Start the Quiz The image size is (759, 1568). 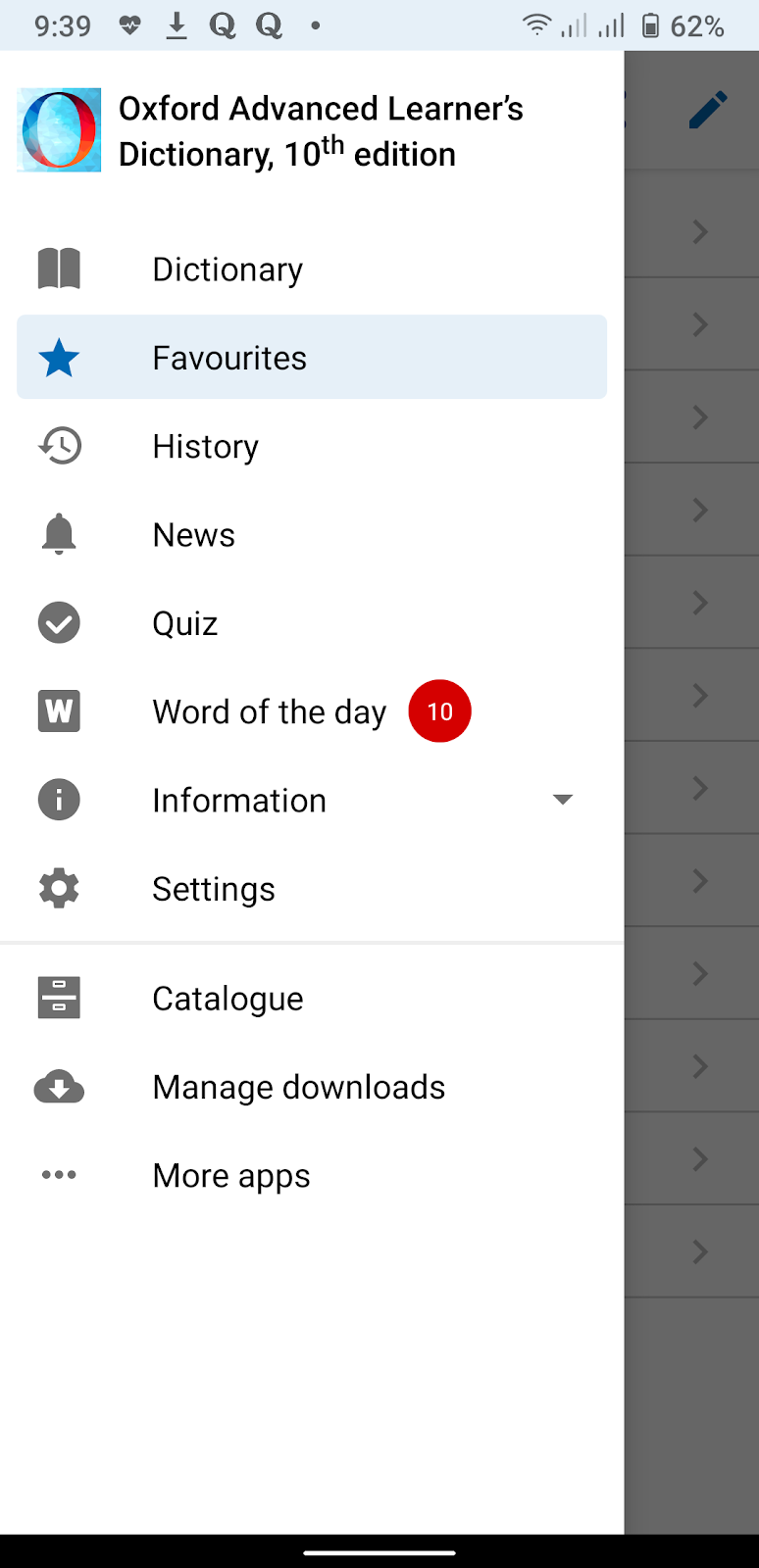[x=312, y=622]
